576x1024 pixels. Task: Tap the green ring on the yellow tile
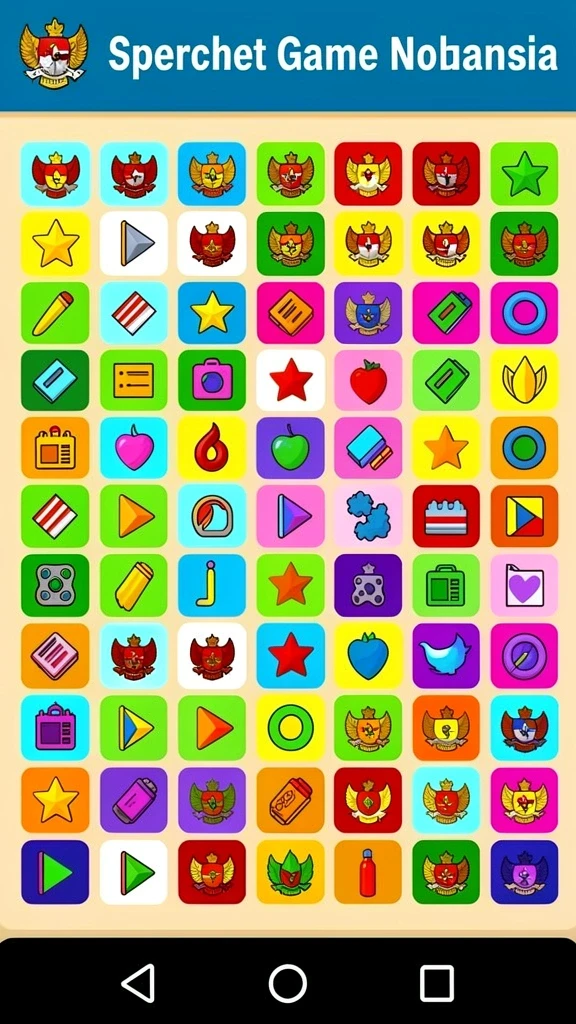(290, 727)
